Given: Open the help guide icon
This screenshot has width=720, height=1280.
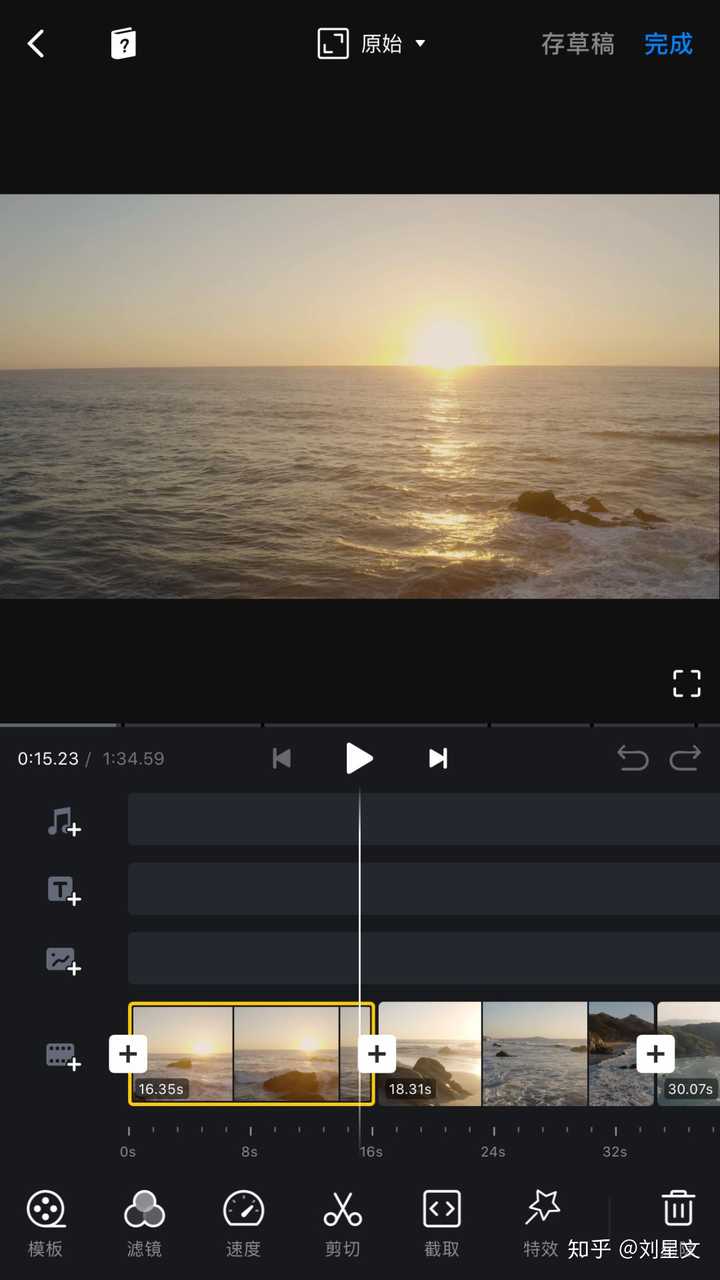Looking at the screenshot, I should click(x=123, y=44).
